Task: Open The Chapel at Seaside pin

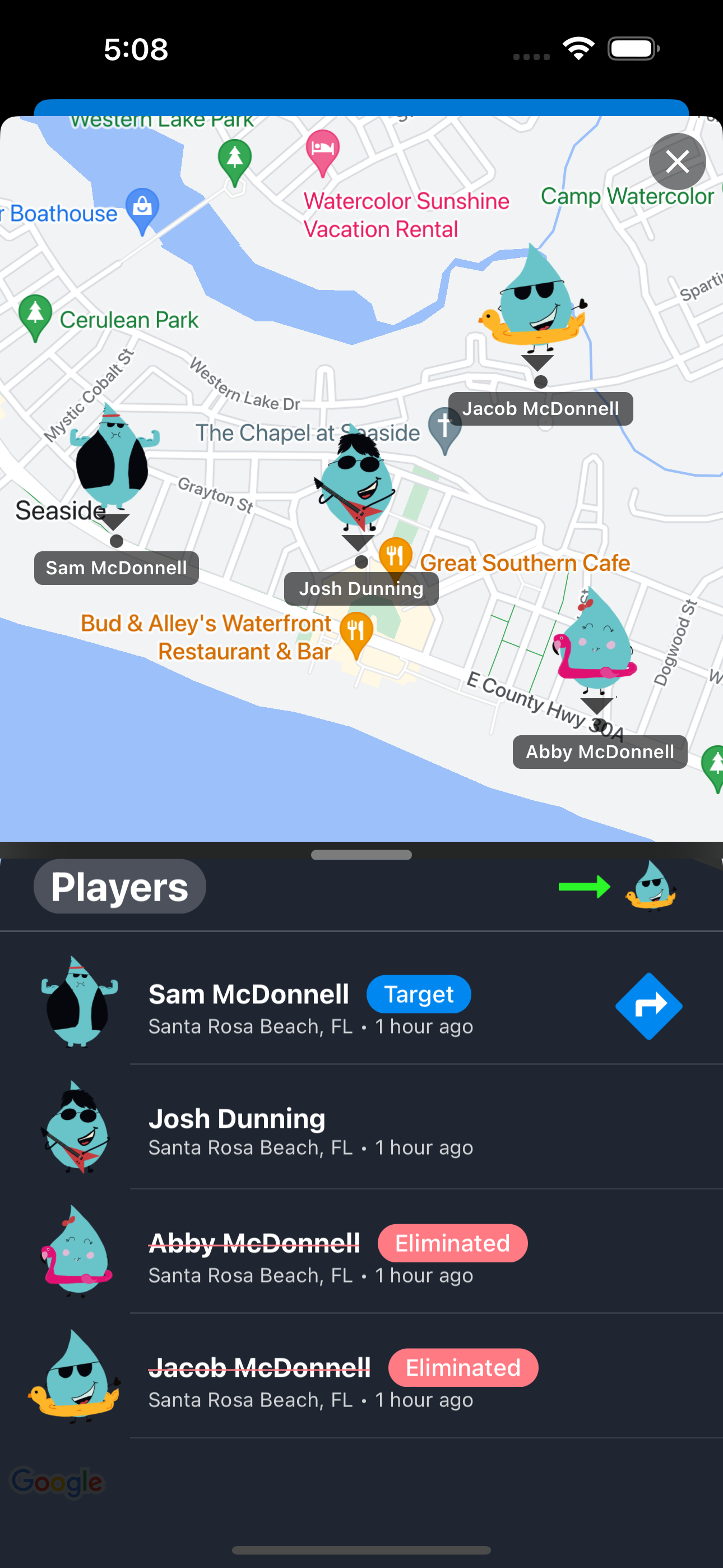Action: click(444, 427)
